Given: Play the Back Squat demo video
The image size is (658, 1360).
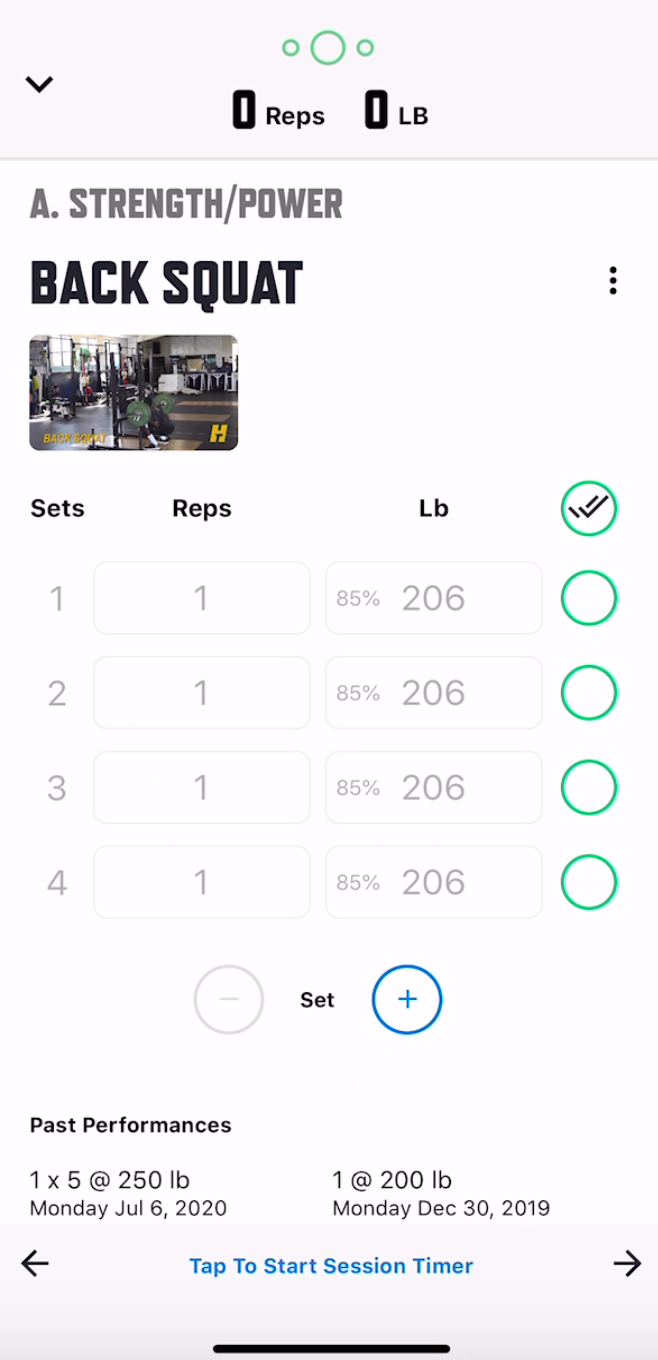Looking at the screenshot, I should coord(134,393).
